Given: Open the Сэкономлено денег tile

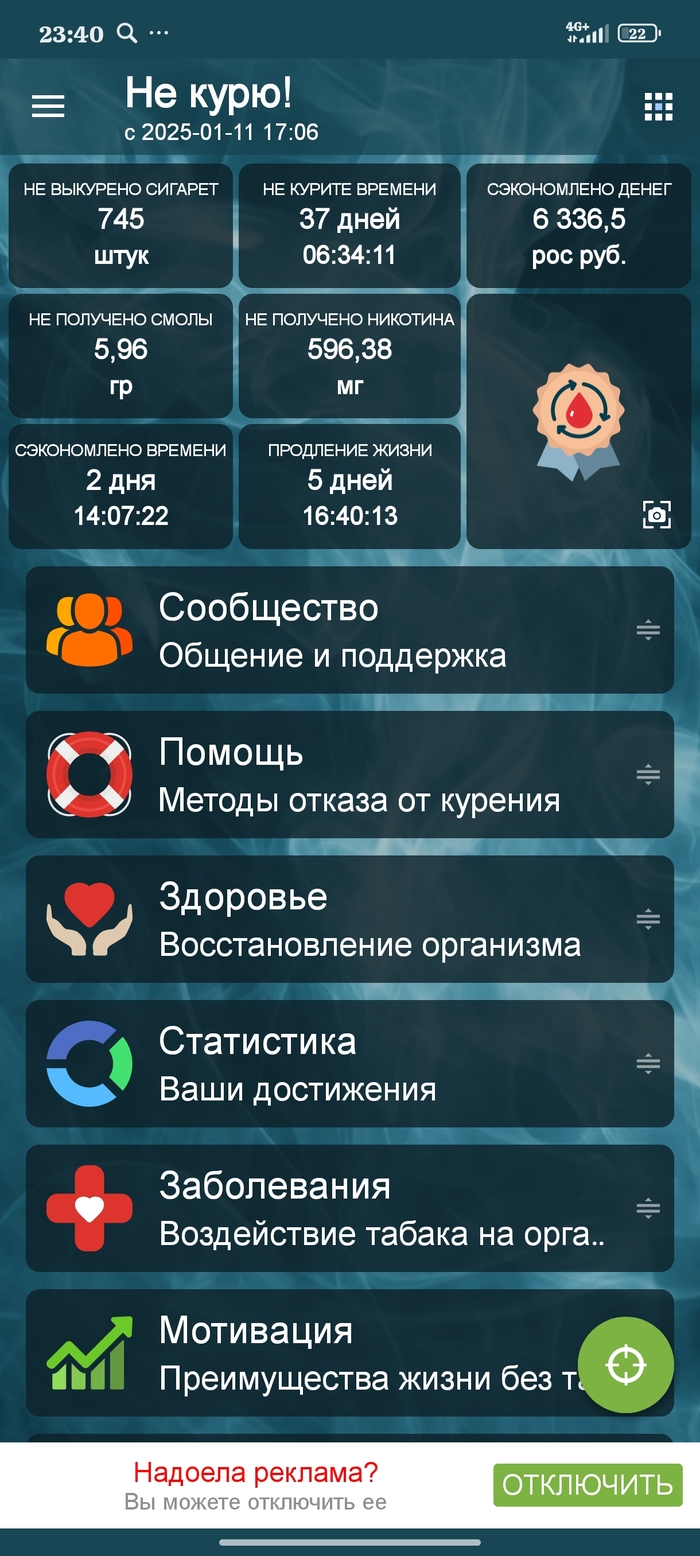Looking at the screenshot, I should tap(579, 226).
